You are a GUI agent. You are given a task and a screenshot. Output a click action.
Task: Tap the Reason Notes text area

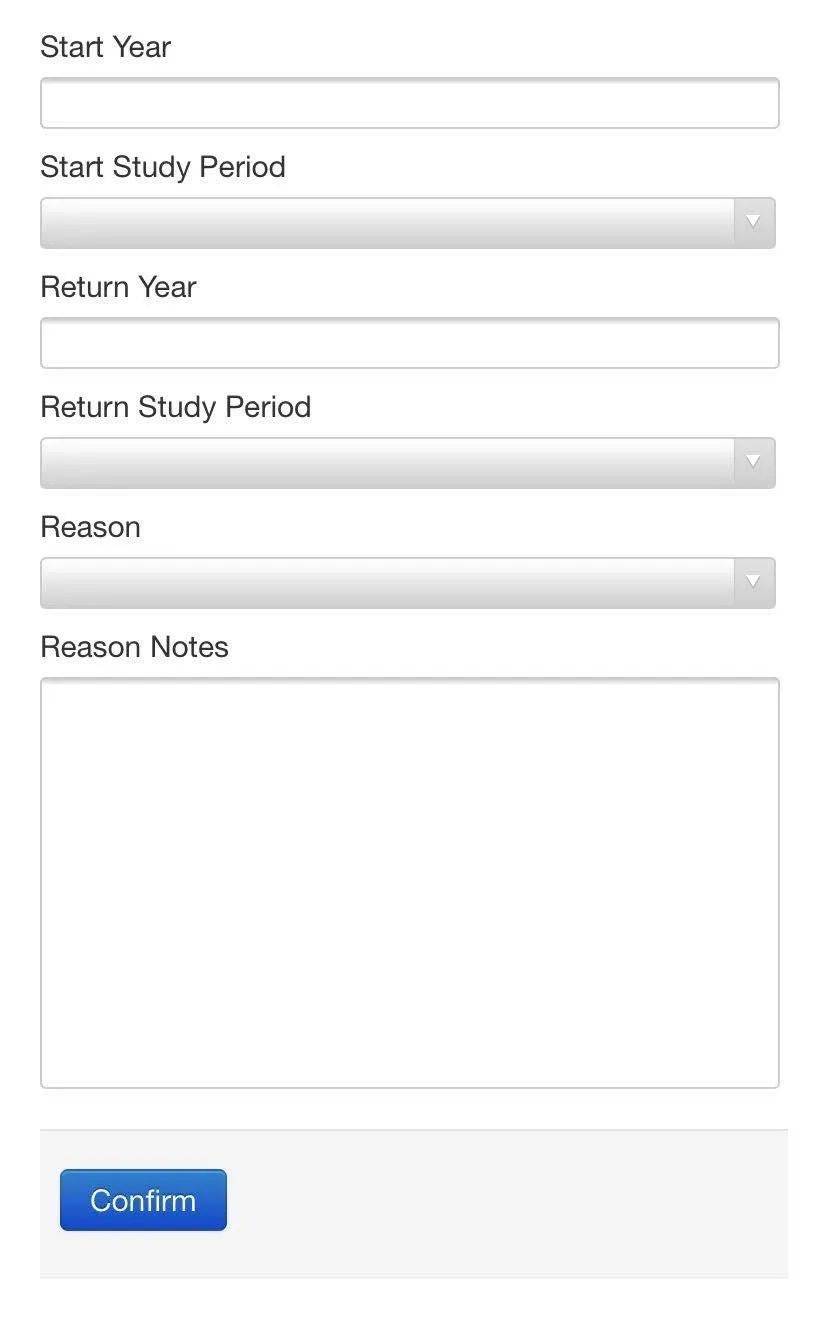[x=409, y=883]
